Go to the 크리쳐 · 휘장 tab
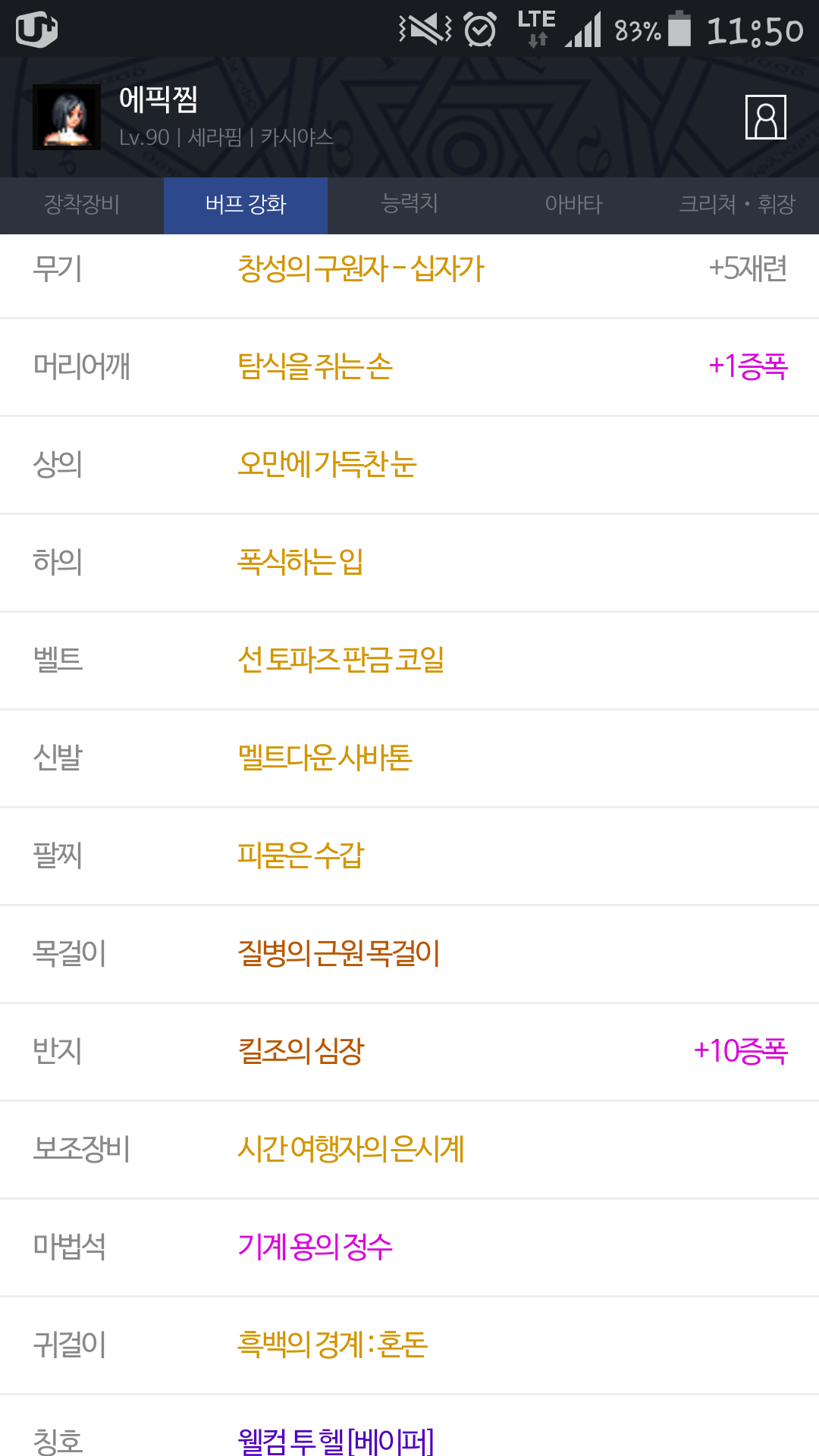 (737, 206)
